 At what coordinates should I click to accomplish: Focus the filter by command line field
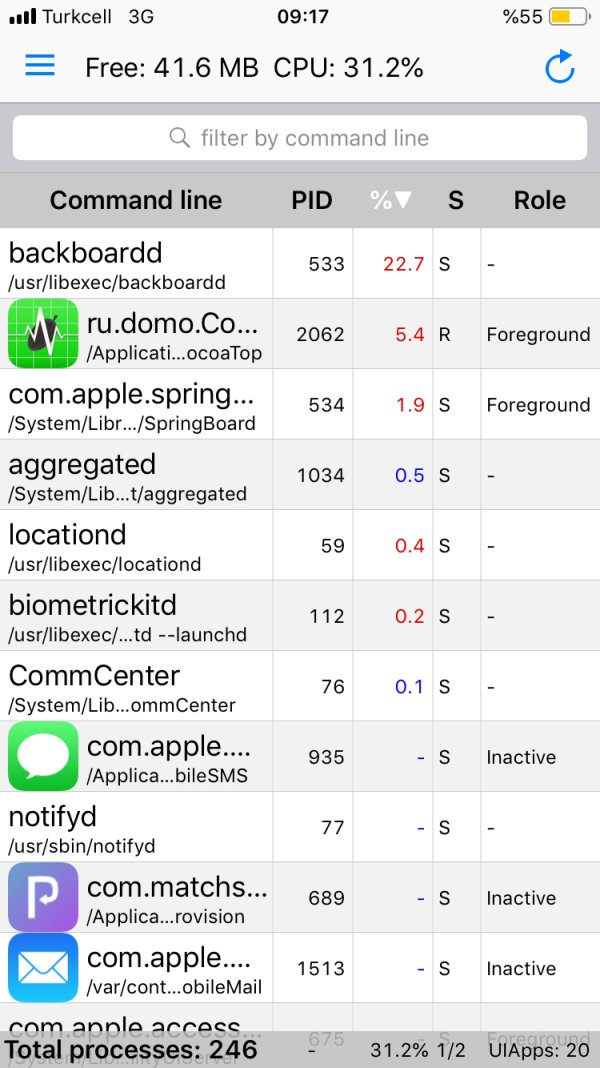300,138
